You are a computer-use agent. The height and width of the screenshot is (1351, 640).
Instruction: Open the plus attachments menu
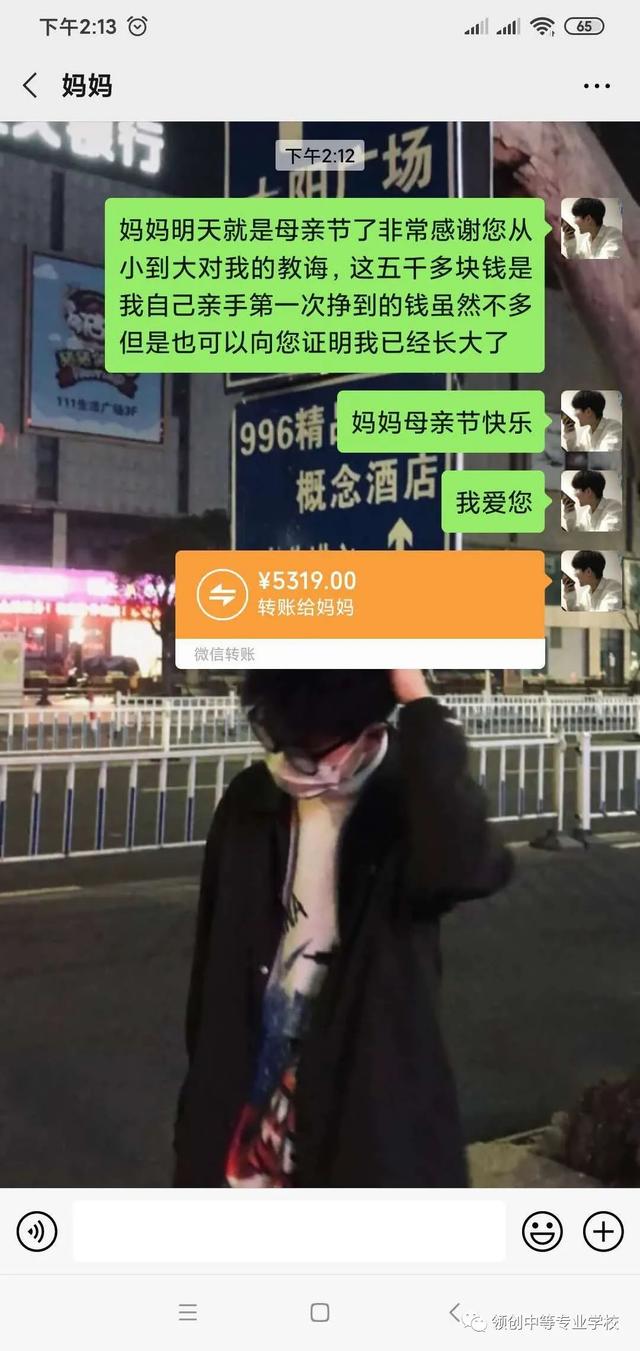click(x=603, y=1231)
